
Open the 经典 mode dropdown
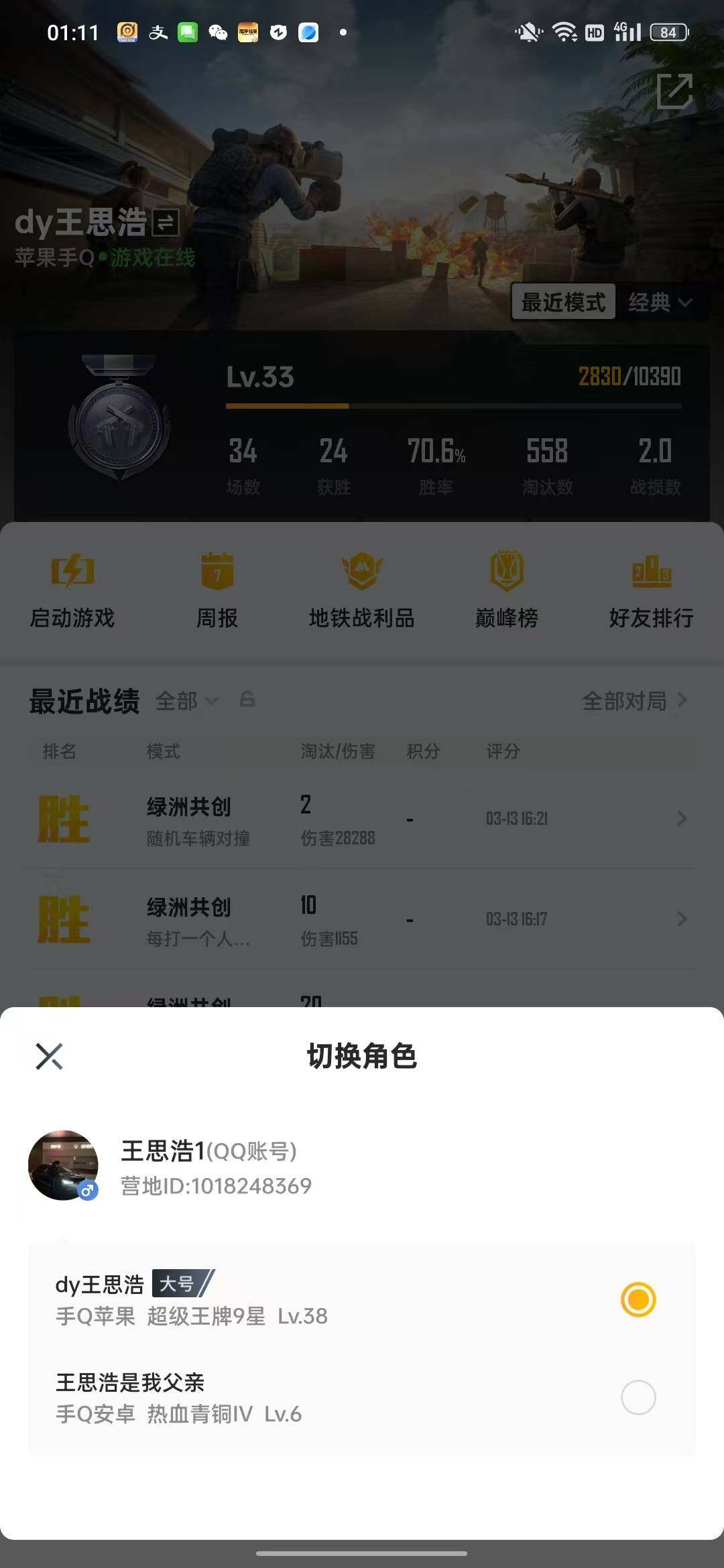(659, 302)
